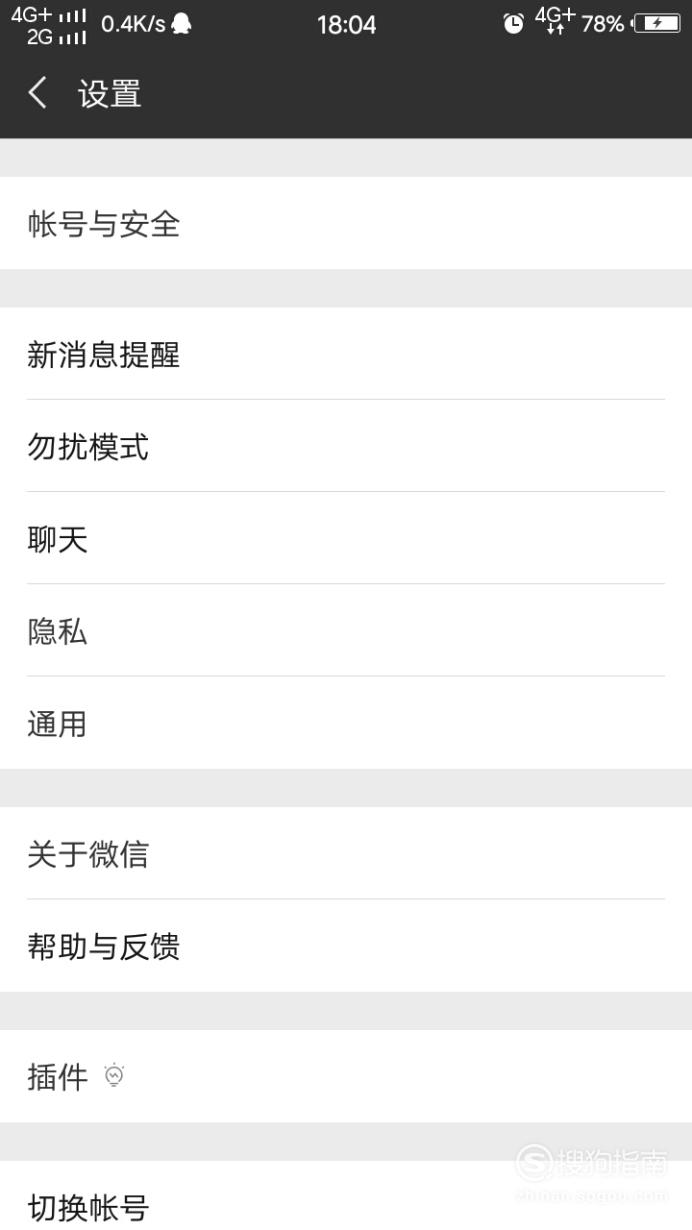The height and width of the screenshot is (1230, 692).
Task: Tap 切换帐号 to switch accounts
Action: pos(346,1196)
